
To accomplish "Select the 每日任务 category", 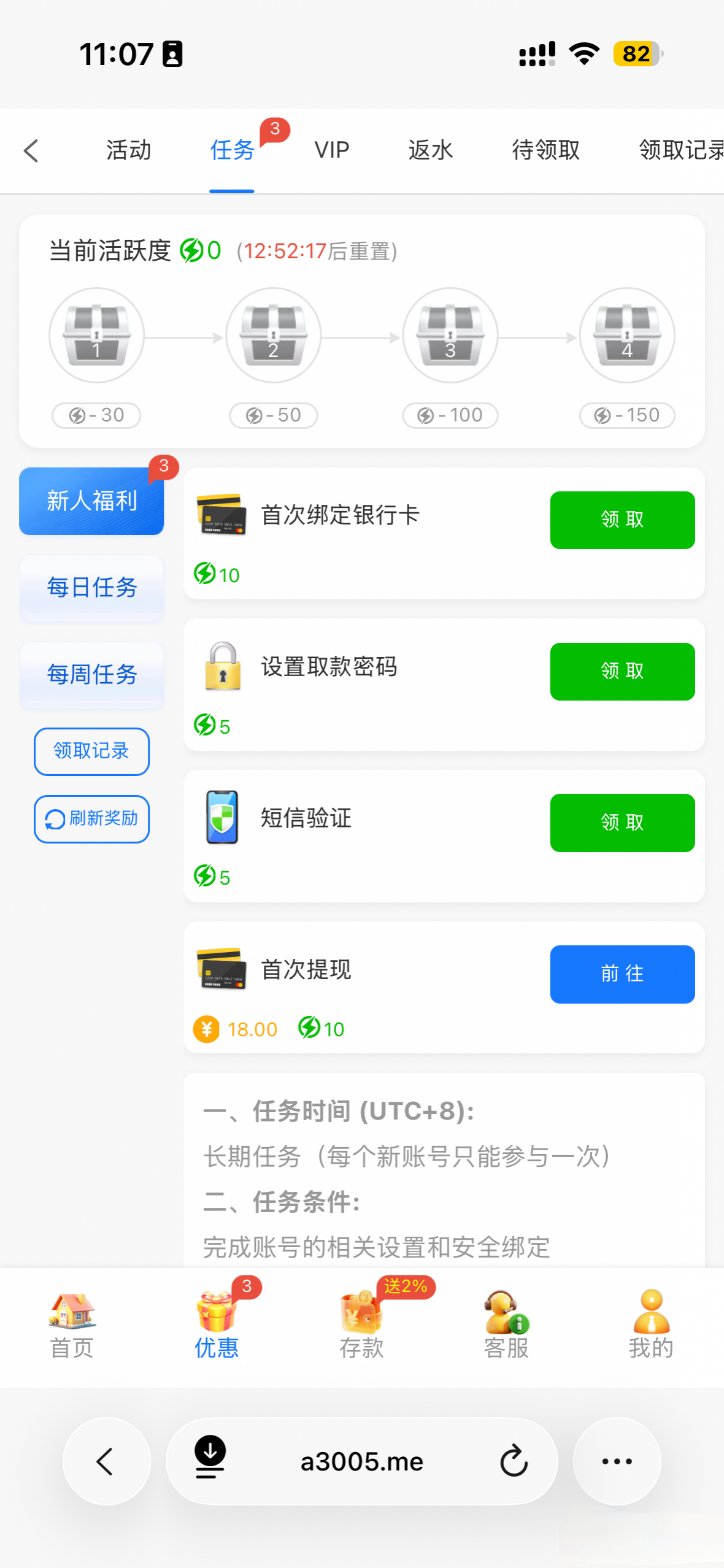I will tap(92, 588).
